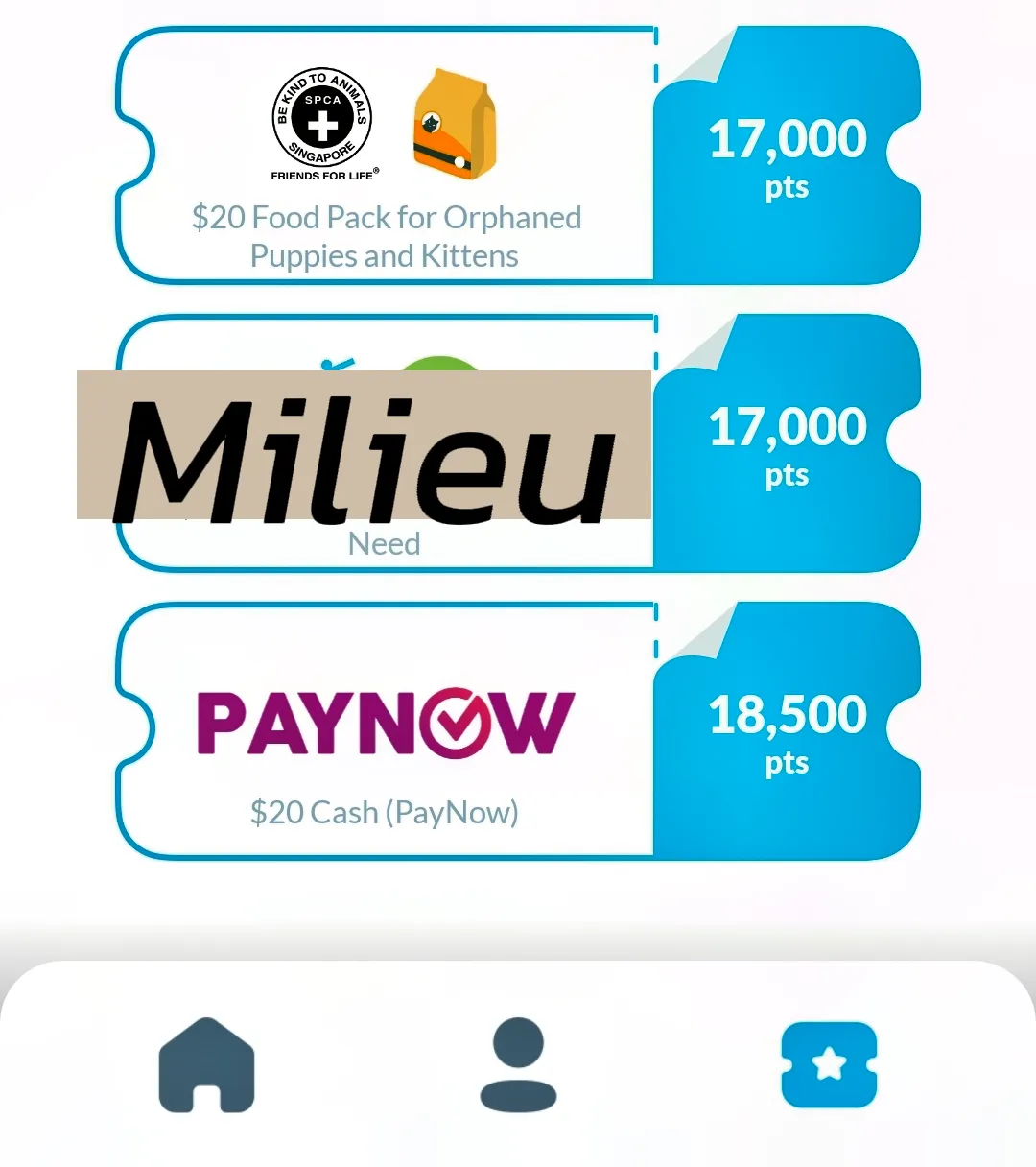
Task: Open the Profile icon in bottom navigation
Action: pos(516,1065)
